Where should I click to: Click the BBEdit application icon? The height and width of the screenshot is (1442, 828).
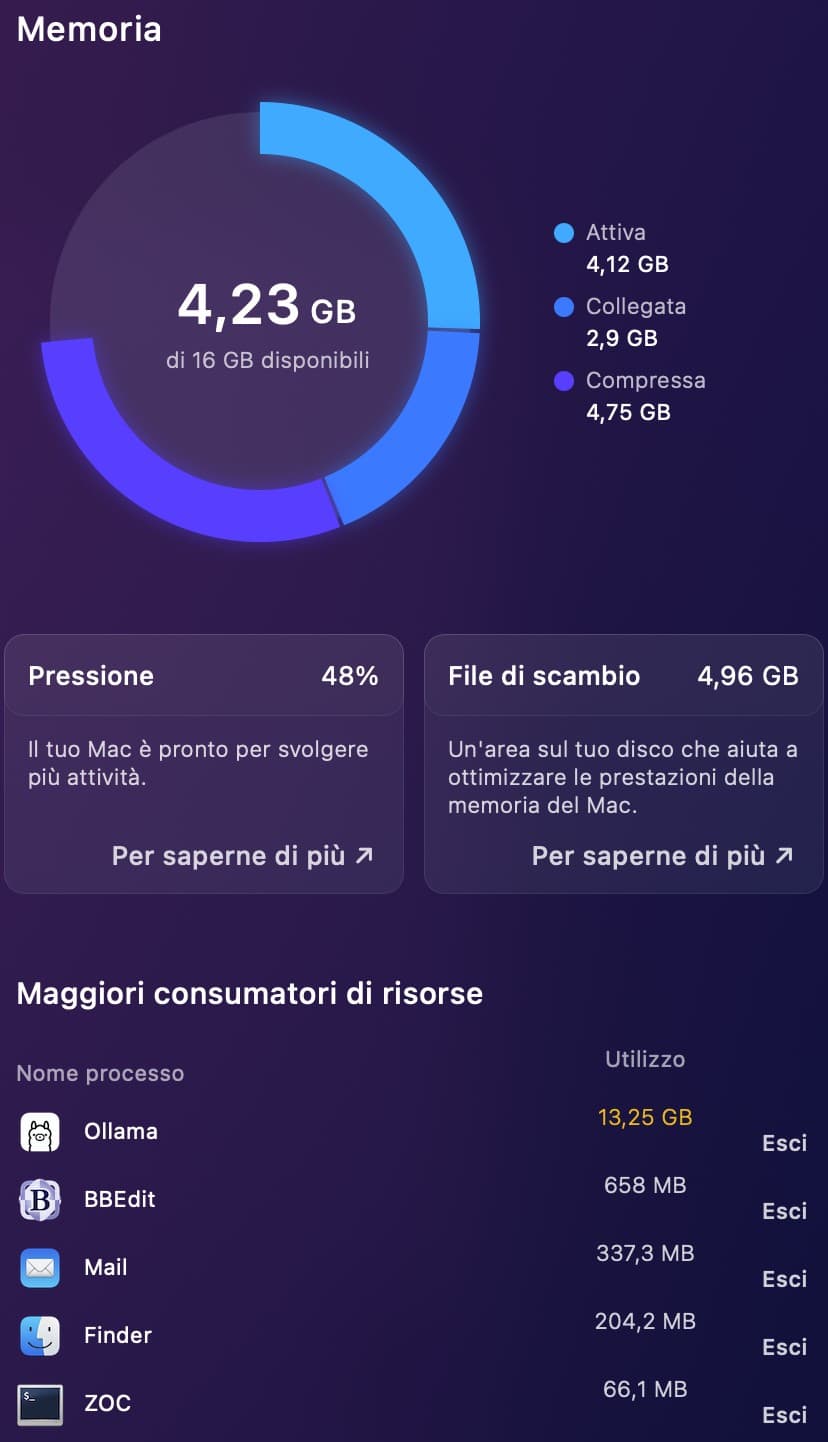click(39, 1198)
